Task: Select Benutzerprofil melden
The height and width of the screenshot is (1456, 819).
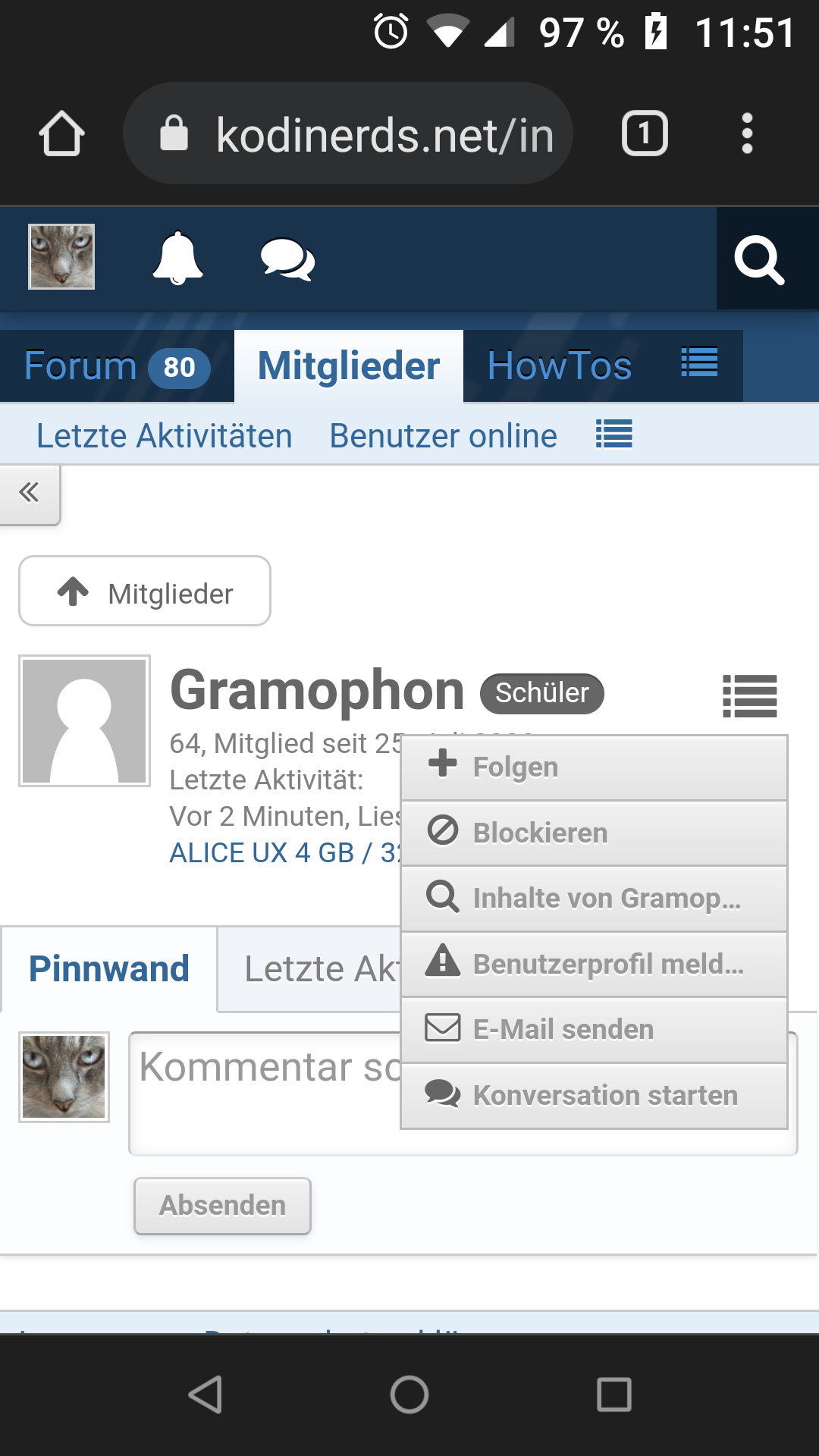Action: 594,964
